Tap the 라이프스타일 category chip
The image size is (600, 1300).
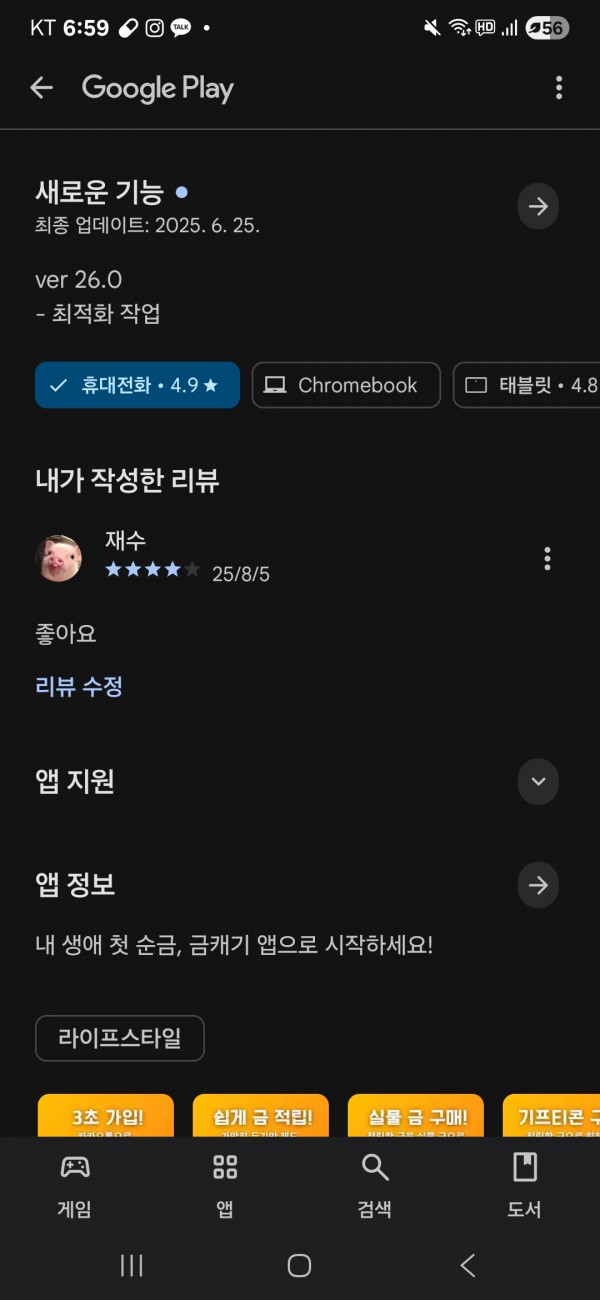(x=120, y=1038)
